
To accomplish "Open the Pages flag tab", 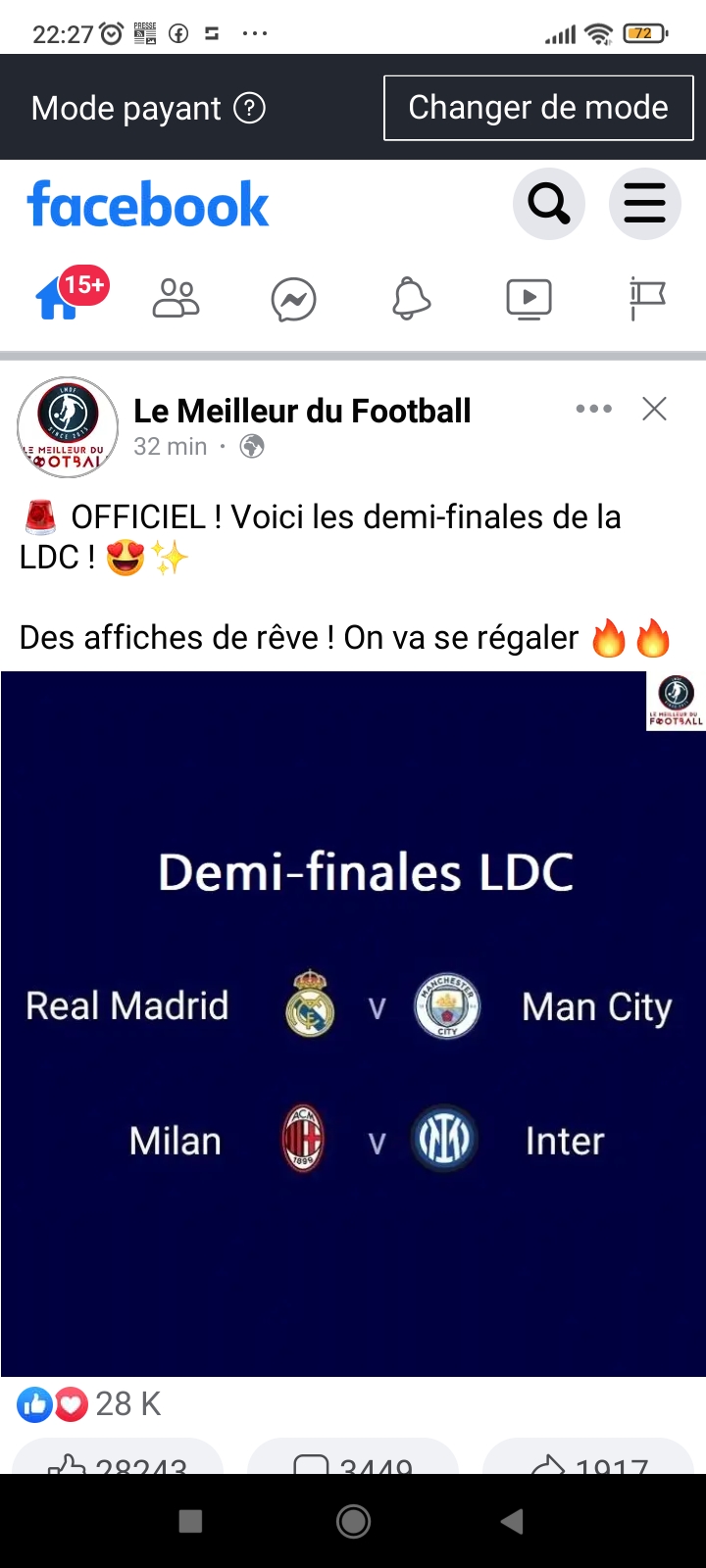I will coord(646,298).
